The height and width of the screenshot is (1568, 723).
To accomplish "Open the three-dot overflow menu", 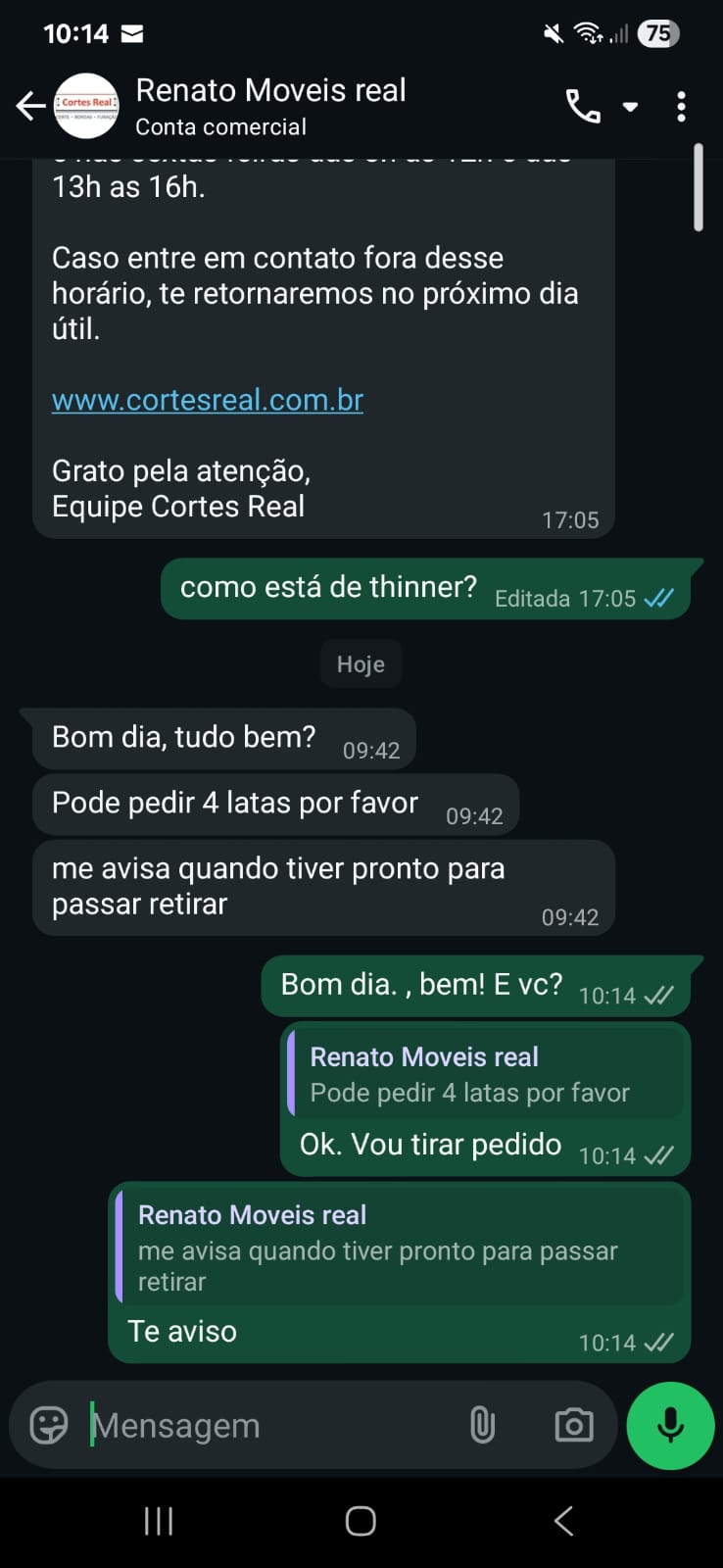I will click(x=681, y=106).
